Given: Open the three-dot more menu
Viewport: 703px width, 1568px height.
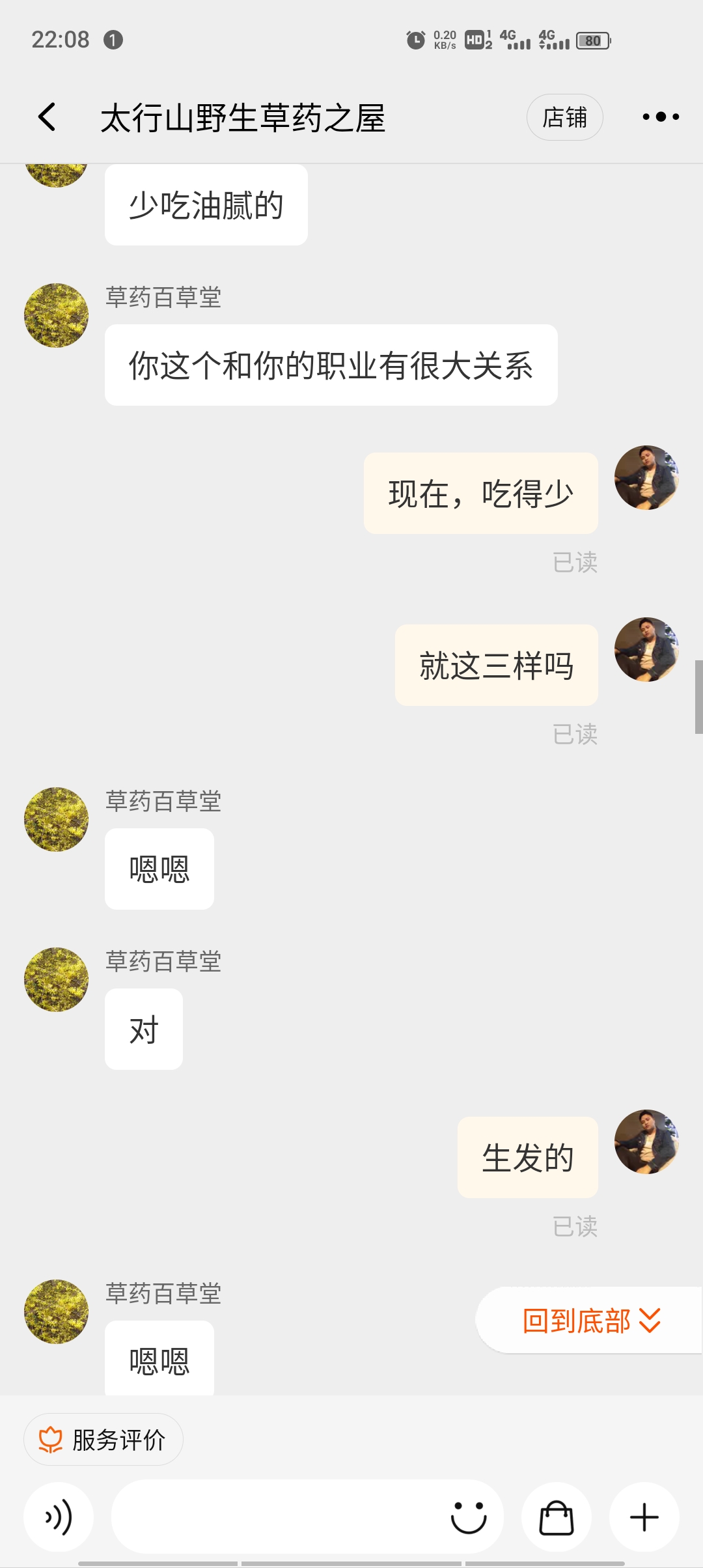Looking at the screenshot, I should [x=660, y=117].
